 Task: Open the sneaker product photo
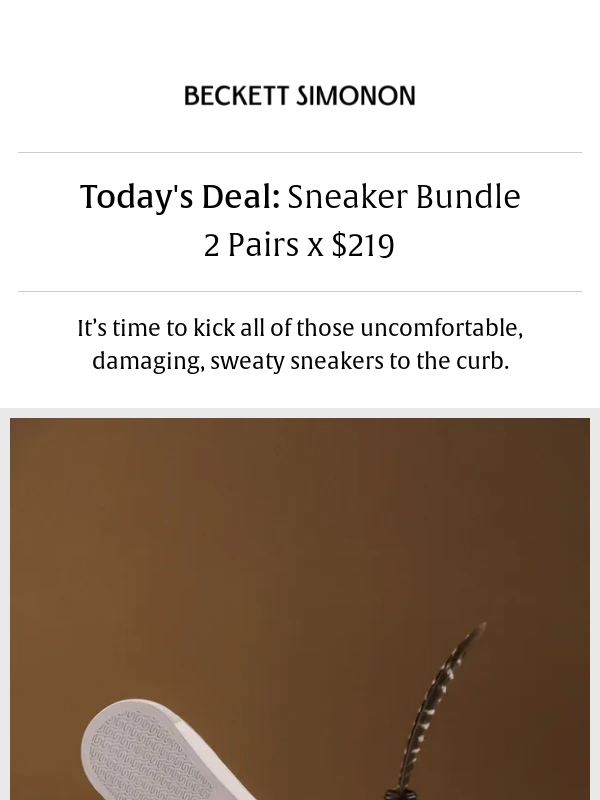coord(300,610)
